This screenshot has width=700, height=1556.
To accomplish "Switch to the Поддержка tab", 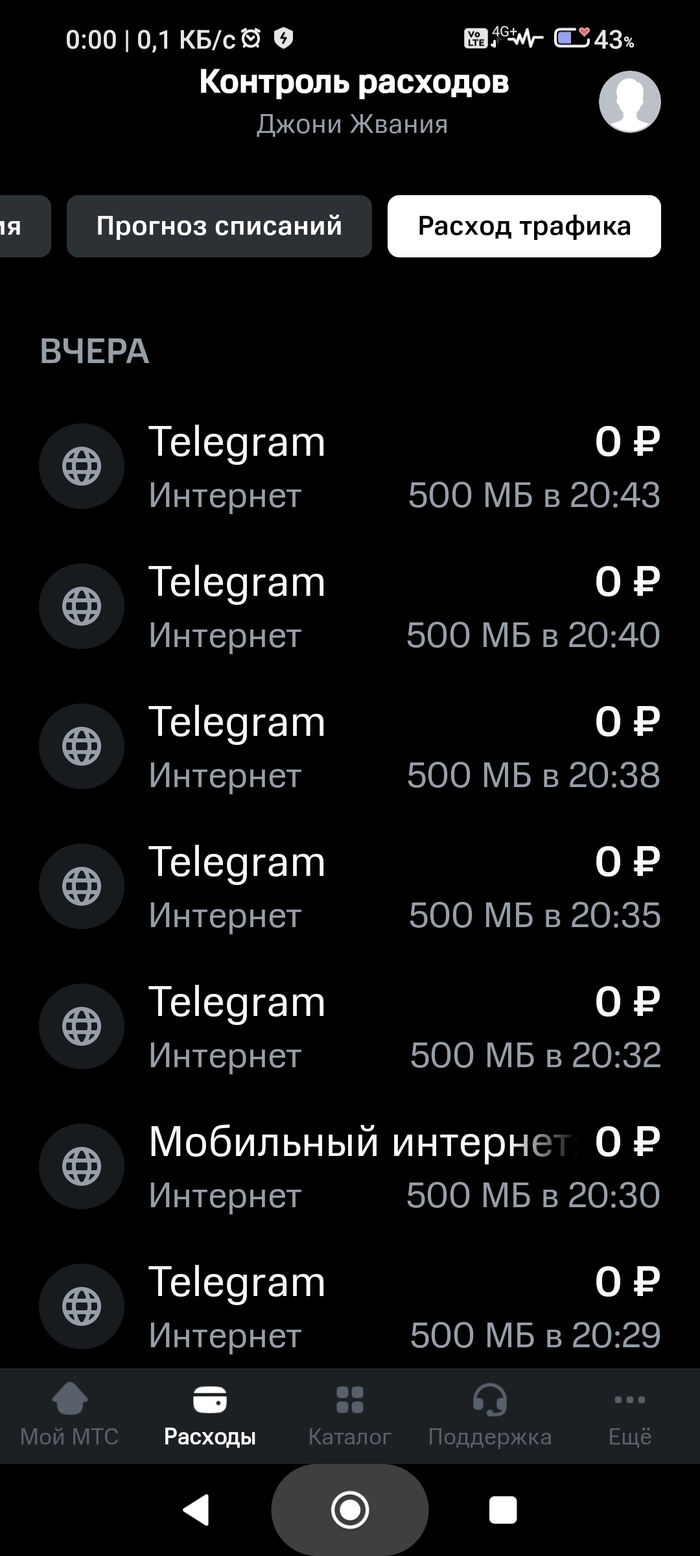I will click(x=490, y=1416).
